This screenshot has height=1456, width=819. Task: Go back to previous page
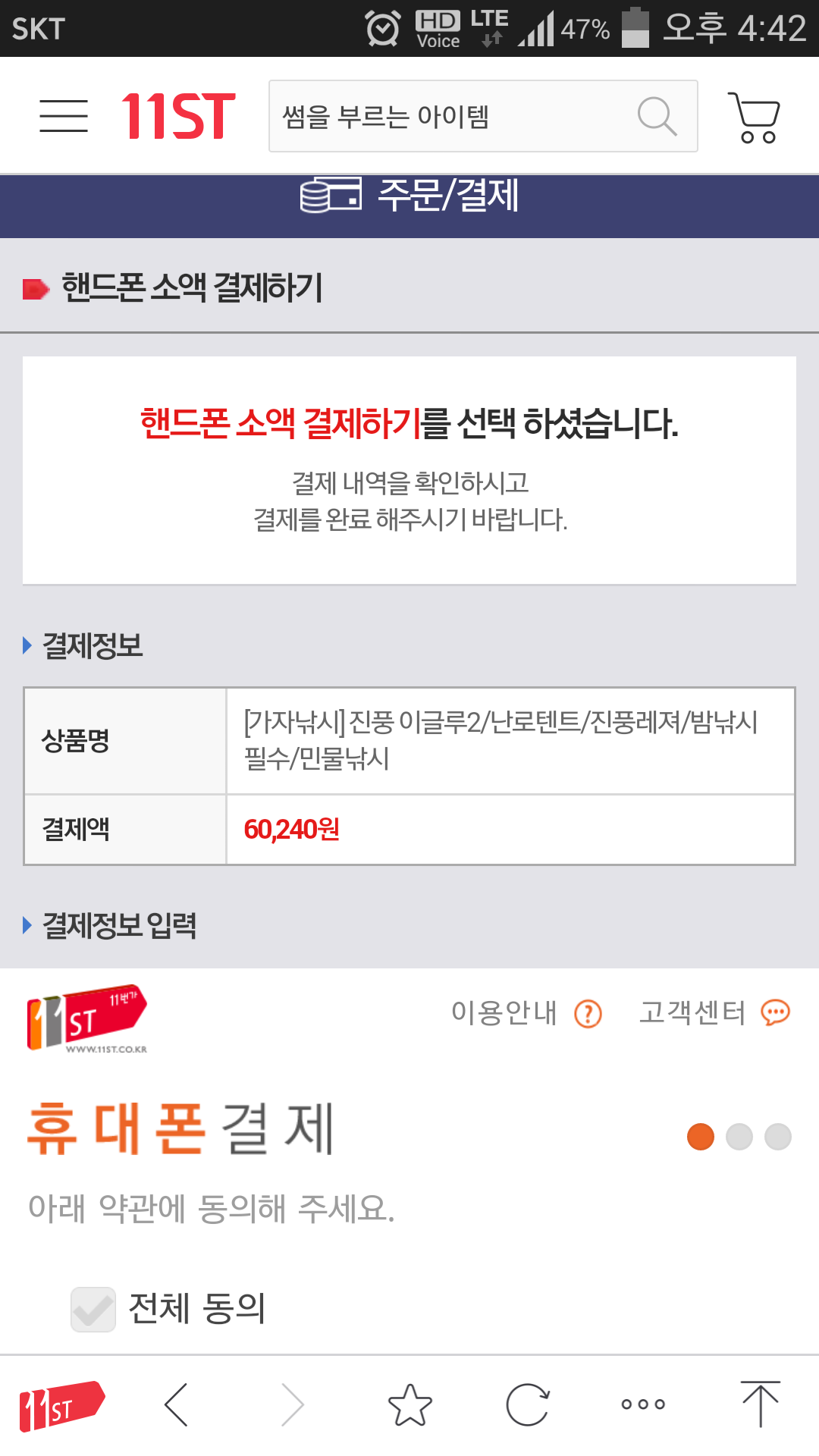coord(176,1405)
